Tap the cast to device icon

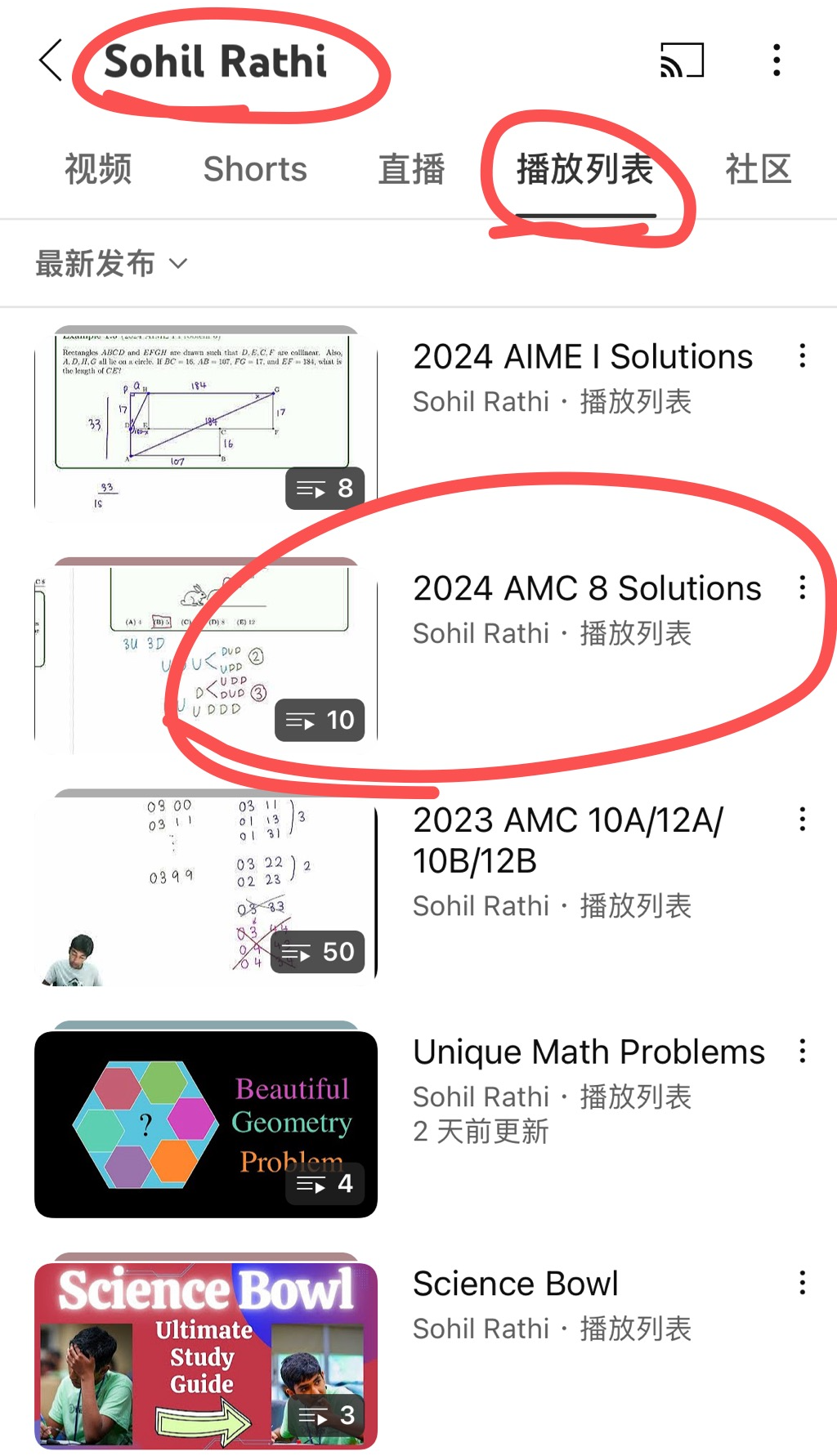click(x=682, y=60)
